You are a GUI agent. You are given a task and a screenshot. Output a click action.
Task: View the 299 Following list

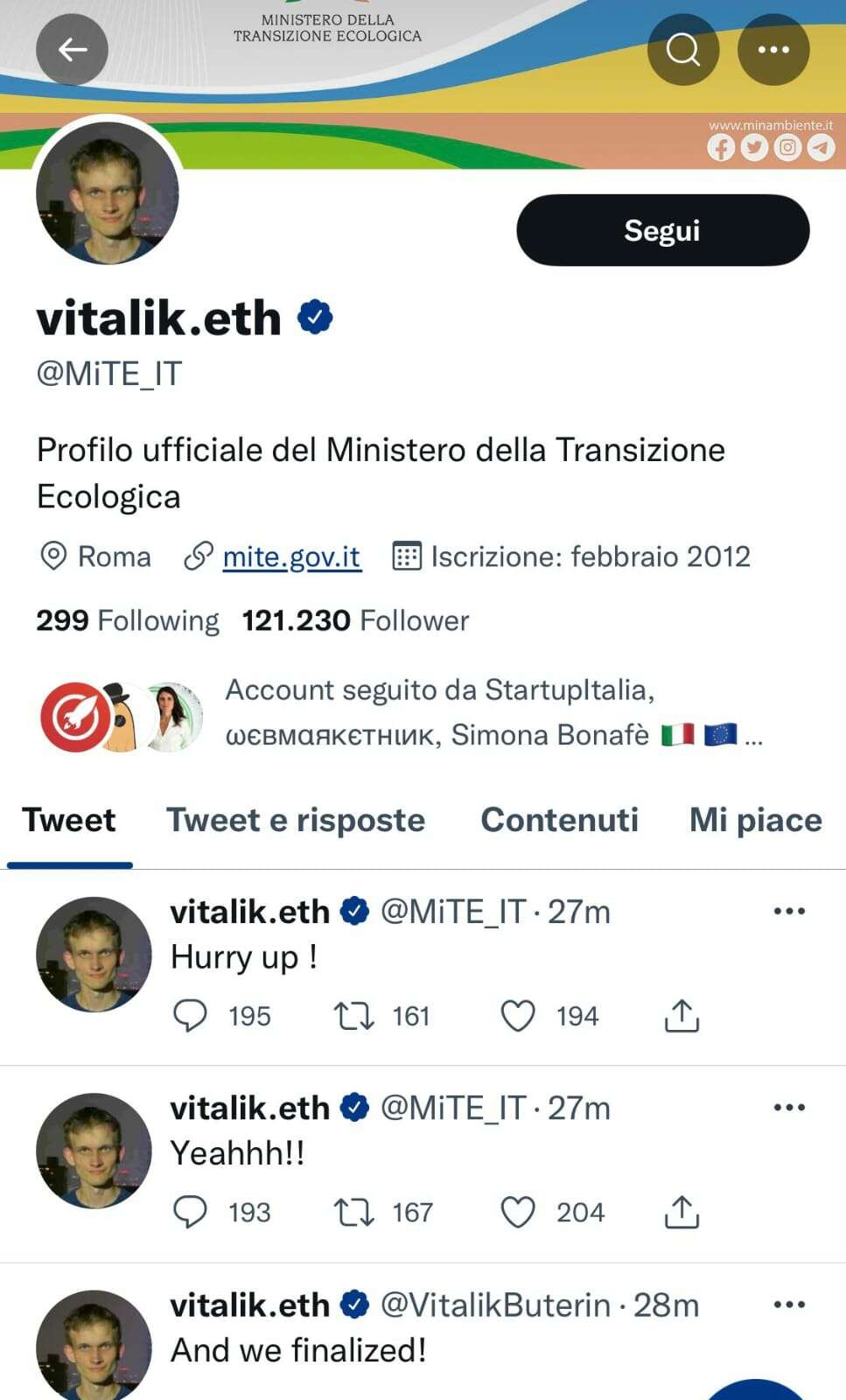click(x=128, y=620)
